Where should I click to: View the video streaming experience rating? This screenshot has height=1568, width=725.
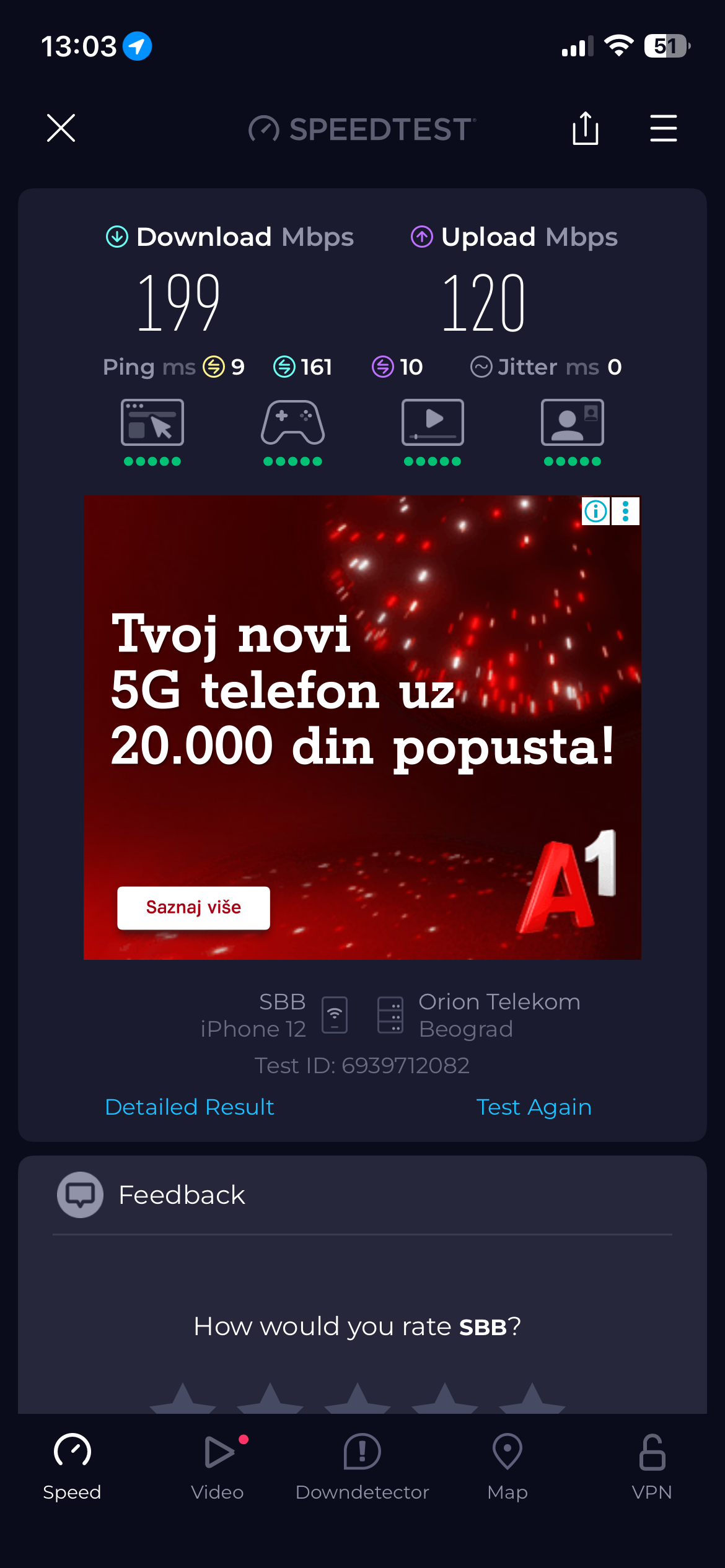433,430
